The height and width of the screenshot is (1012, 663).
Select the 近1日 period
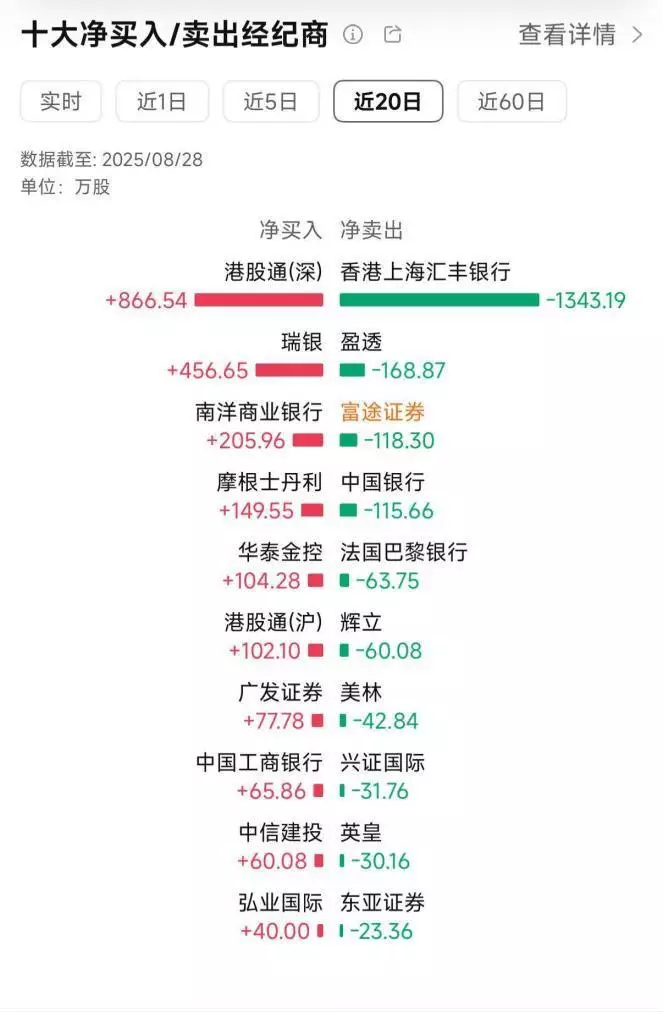[x=162, y=101]
